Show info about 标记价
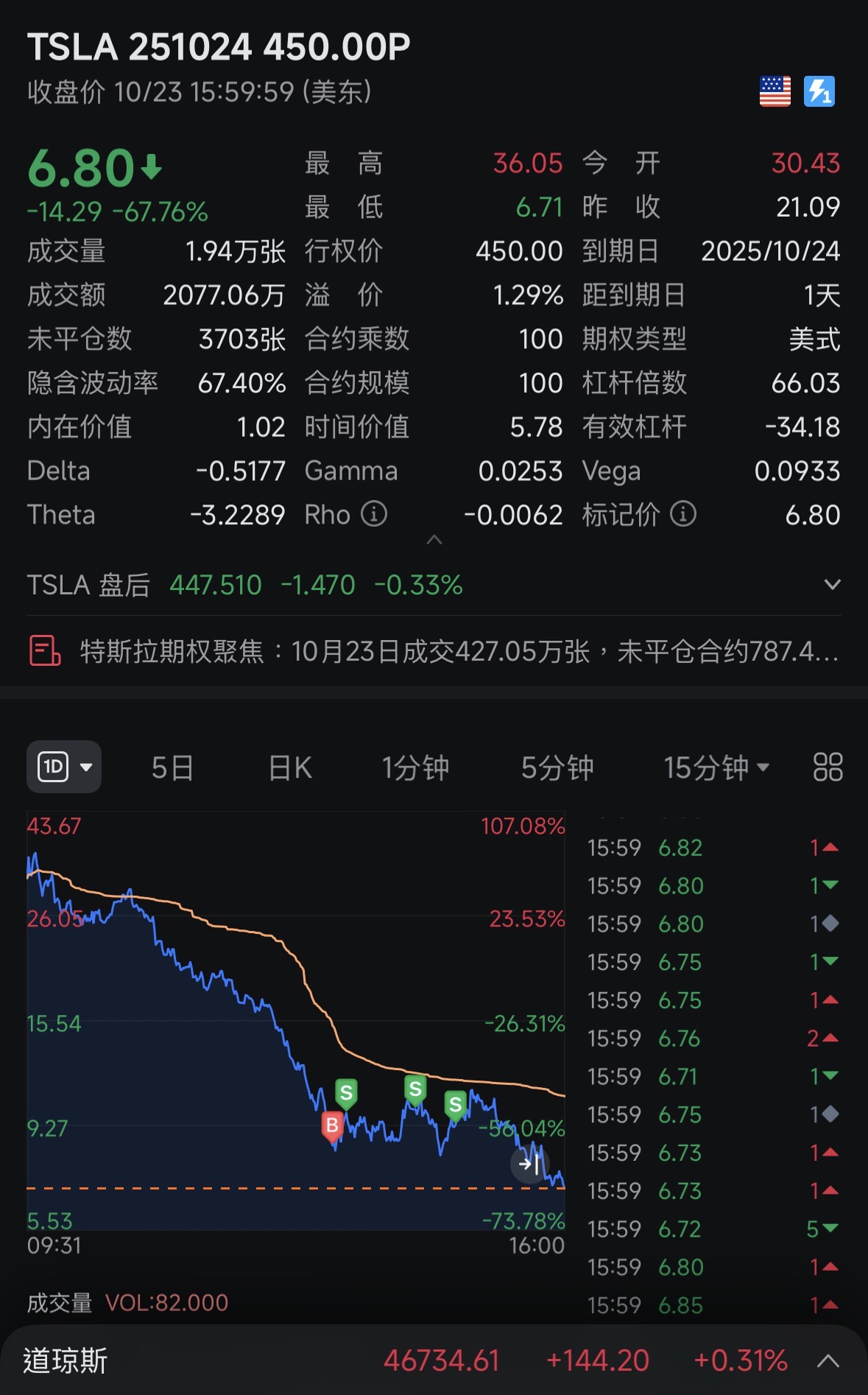This screenshot has width=868, height=1395. pyautogui.click(x=683, y=514)
